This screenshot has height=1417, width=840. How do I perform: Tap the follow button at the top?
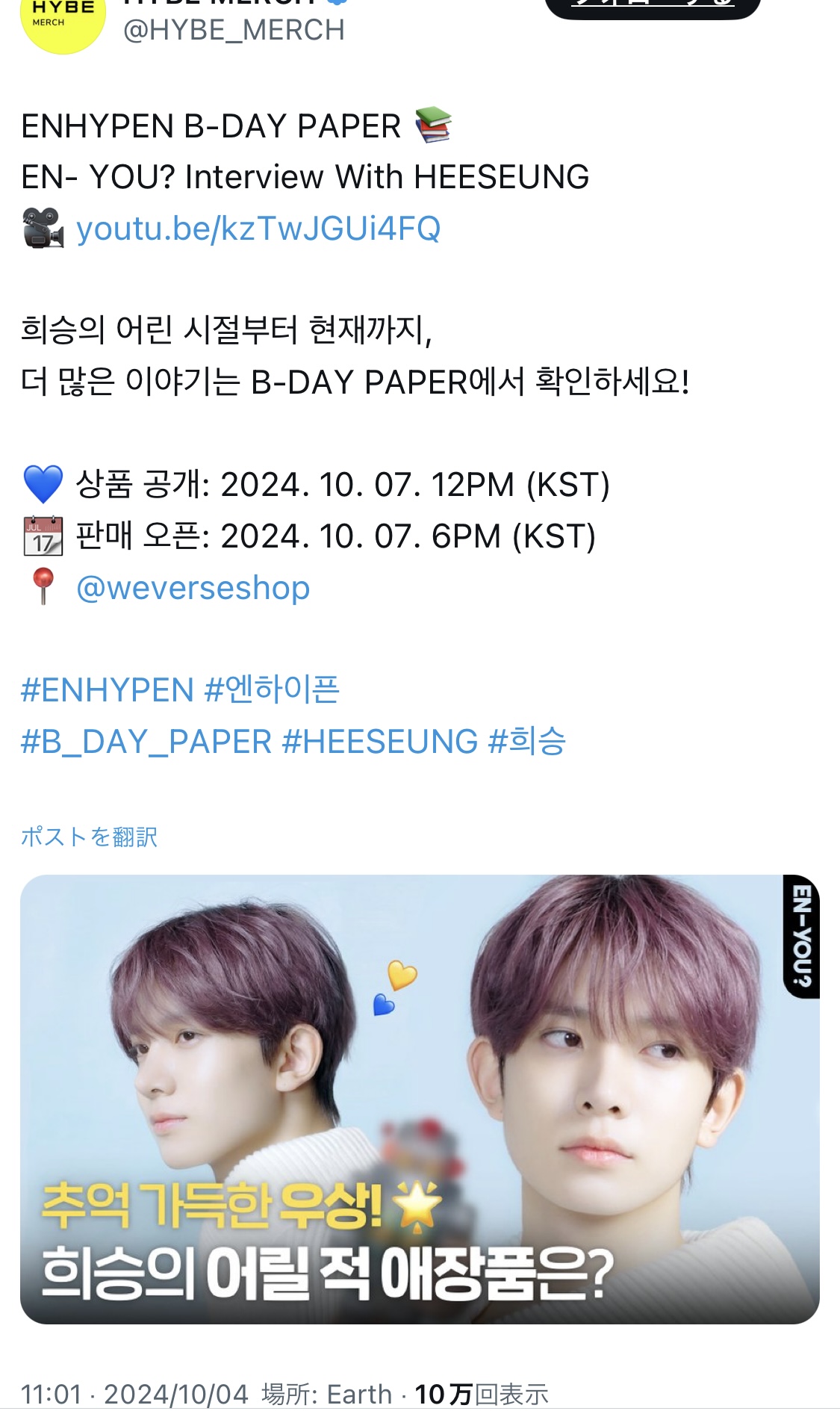pyautogui.click(x=653, y=7)
